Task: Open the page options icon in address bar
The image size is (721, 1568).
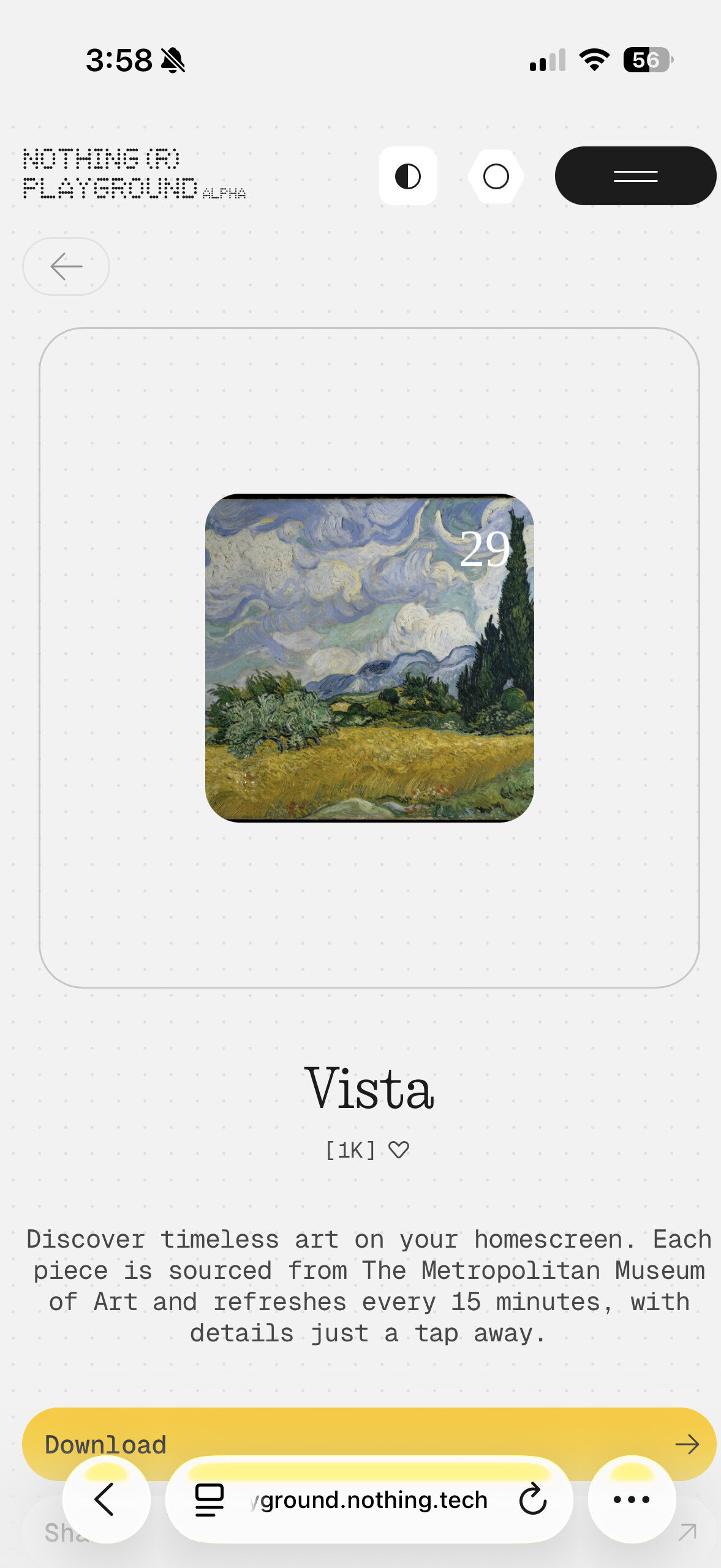Action: (x=210, y=1500)
